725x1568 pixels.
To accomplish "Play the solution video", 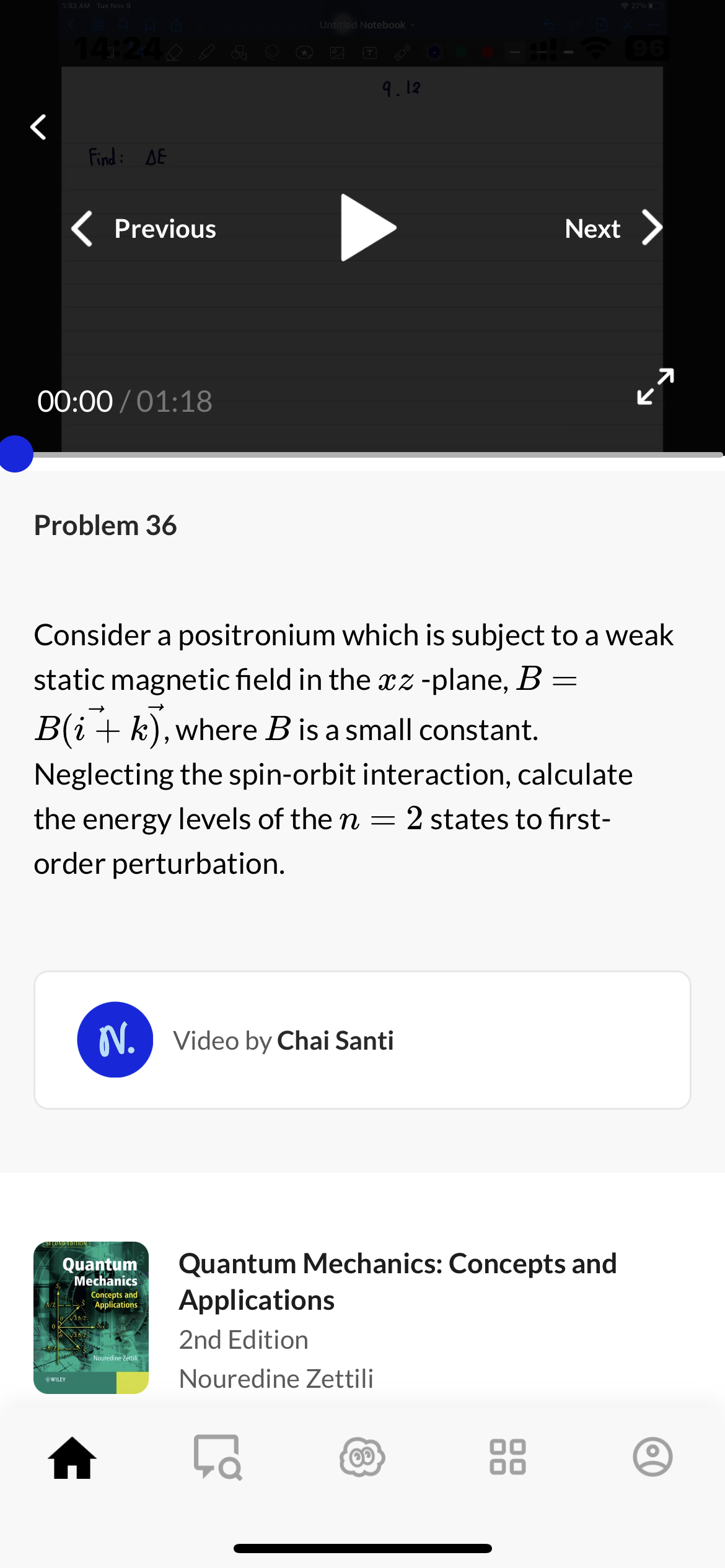I will coord(368,228).
